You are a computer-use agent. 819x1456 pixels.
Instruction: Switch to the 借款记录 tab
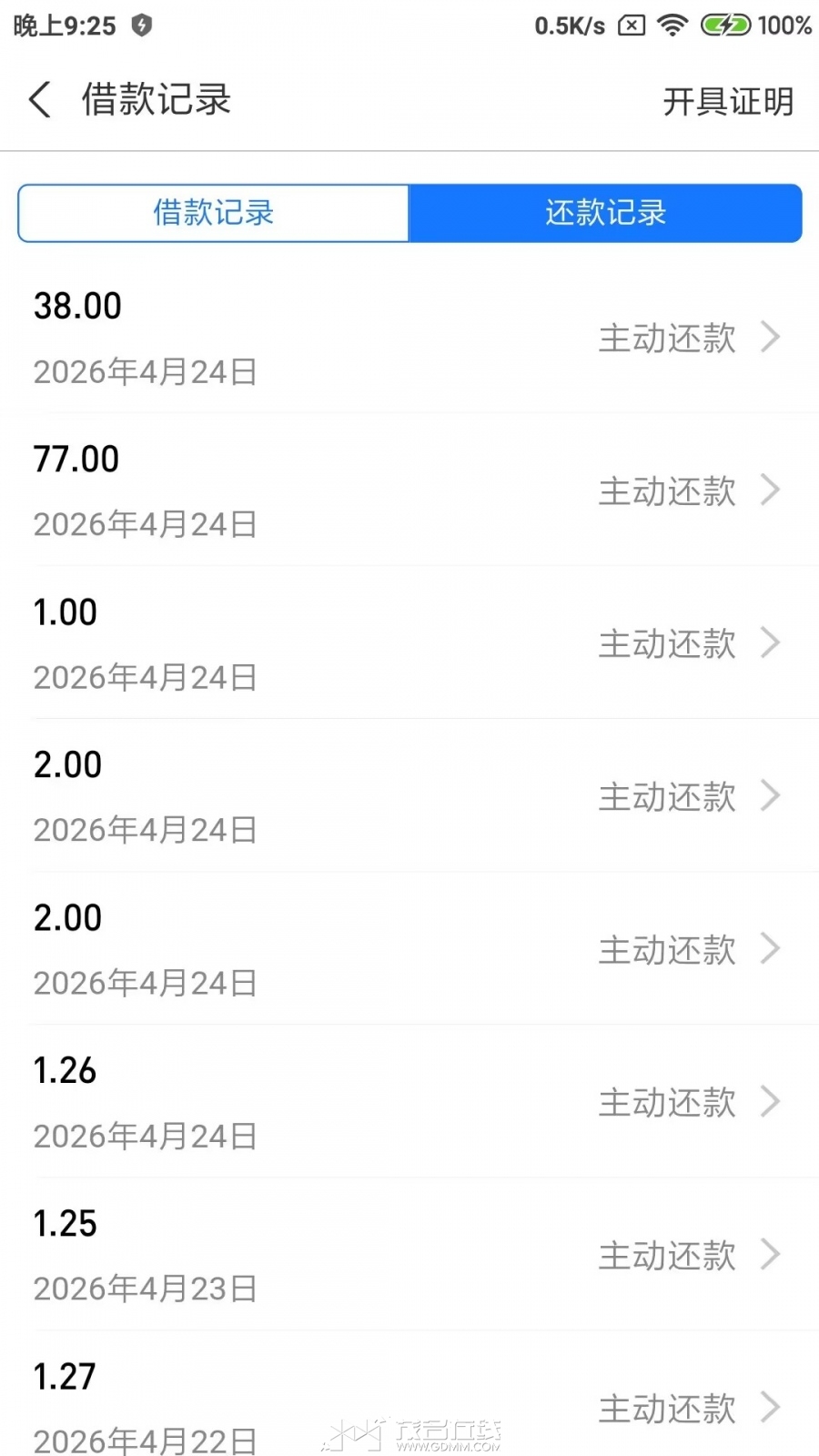(213, 213)
